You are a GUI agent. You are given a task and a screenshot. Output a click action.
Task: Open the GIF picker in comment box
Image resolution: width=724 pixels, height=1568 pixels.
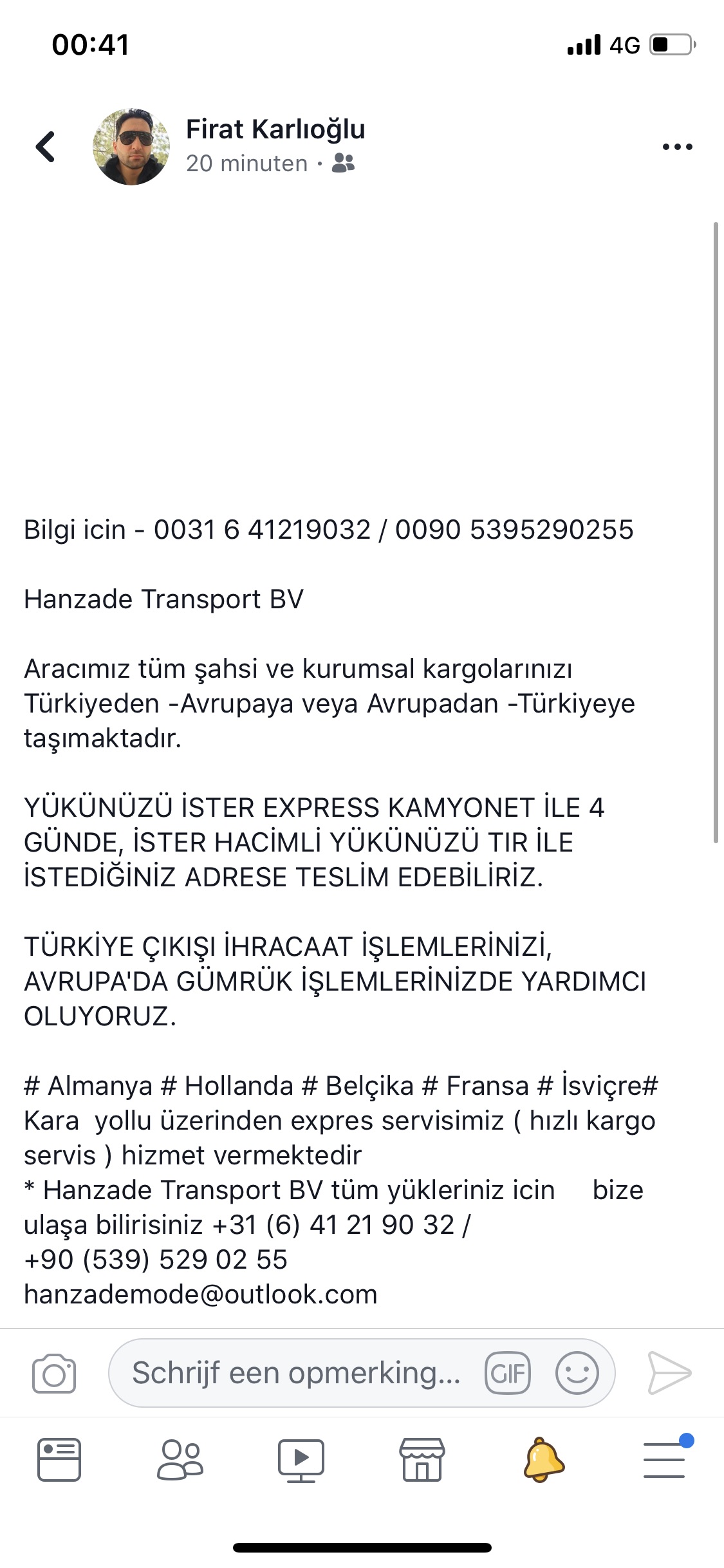pyautogui.click(x=508, y=1373)
